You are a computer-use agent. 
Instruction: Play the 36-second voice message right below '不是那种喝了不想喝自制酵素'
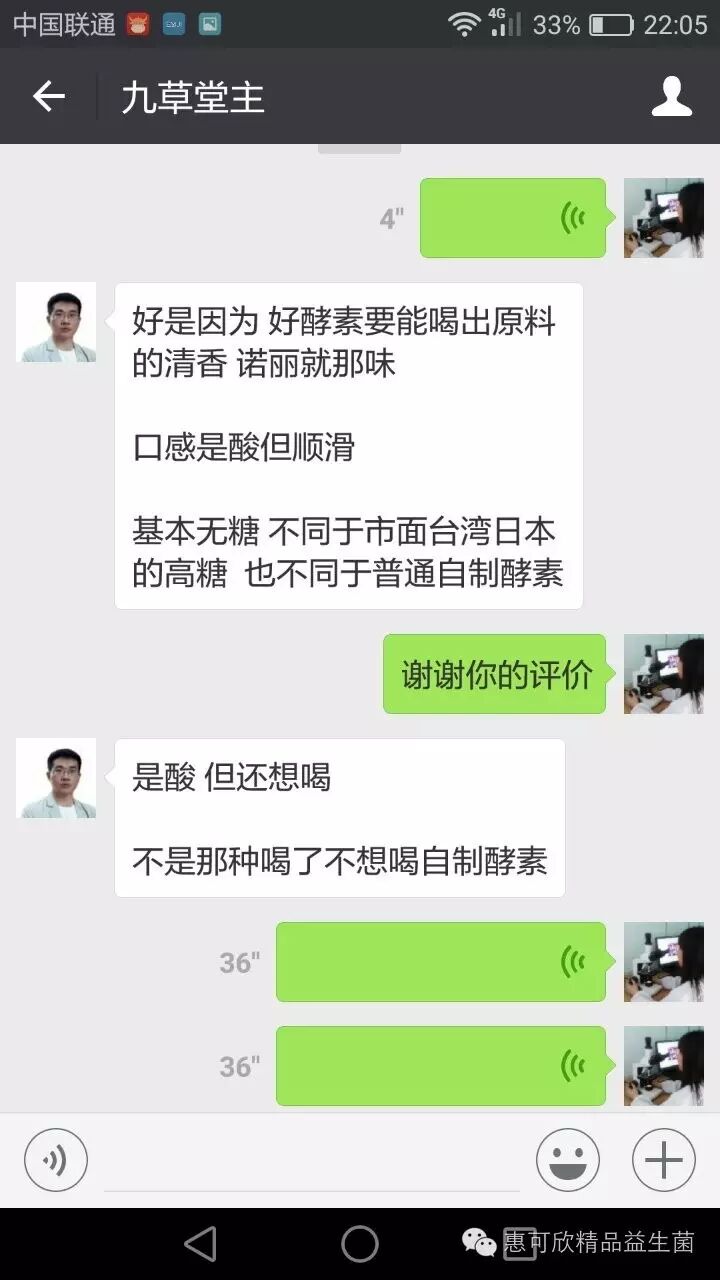coord(440,962)
